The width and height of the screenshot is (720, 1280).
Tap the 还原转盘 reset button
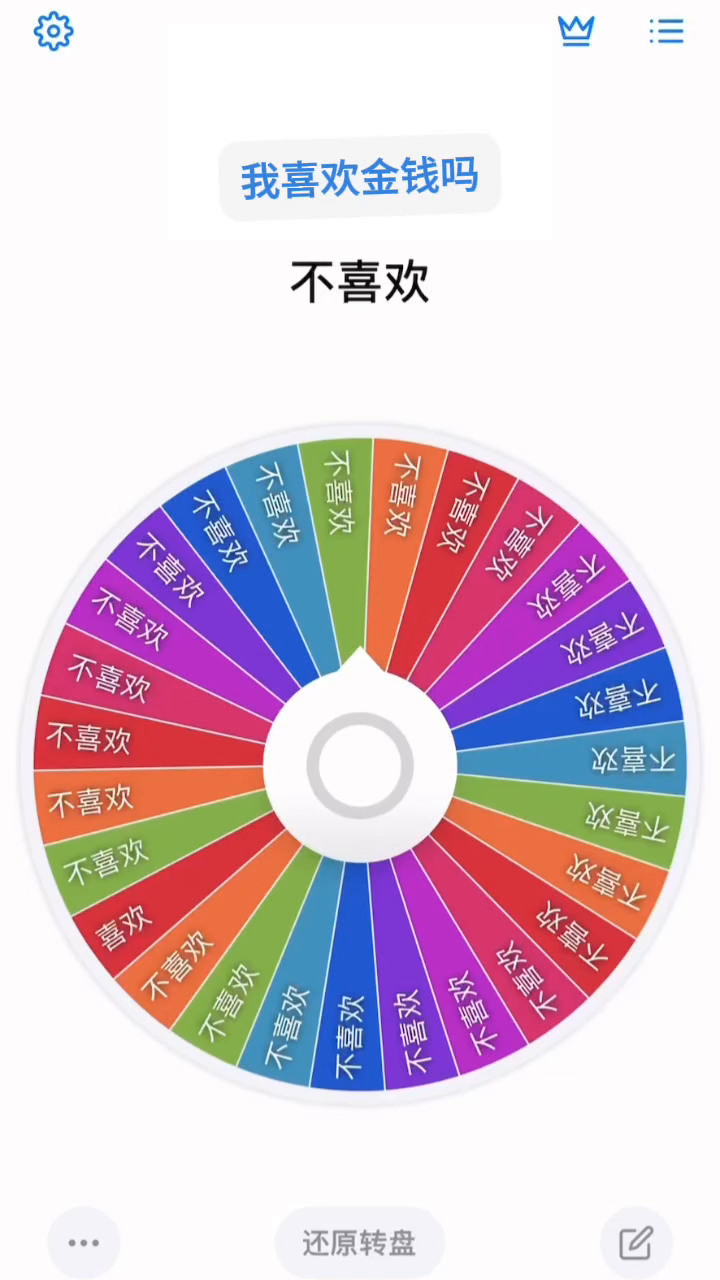(359, 1243)
